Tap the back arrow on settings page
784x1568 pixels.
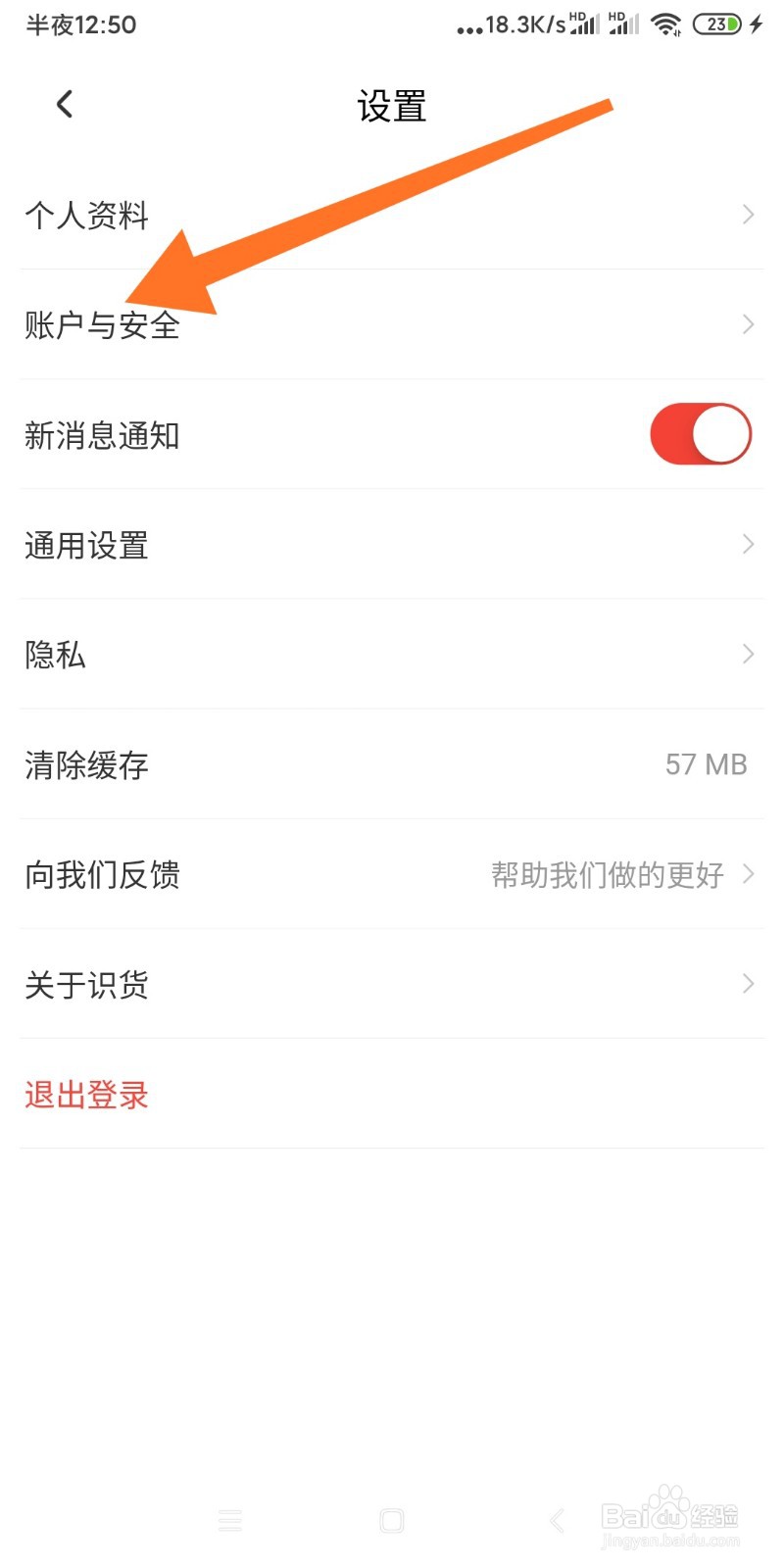click(65, 103)
